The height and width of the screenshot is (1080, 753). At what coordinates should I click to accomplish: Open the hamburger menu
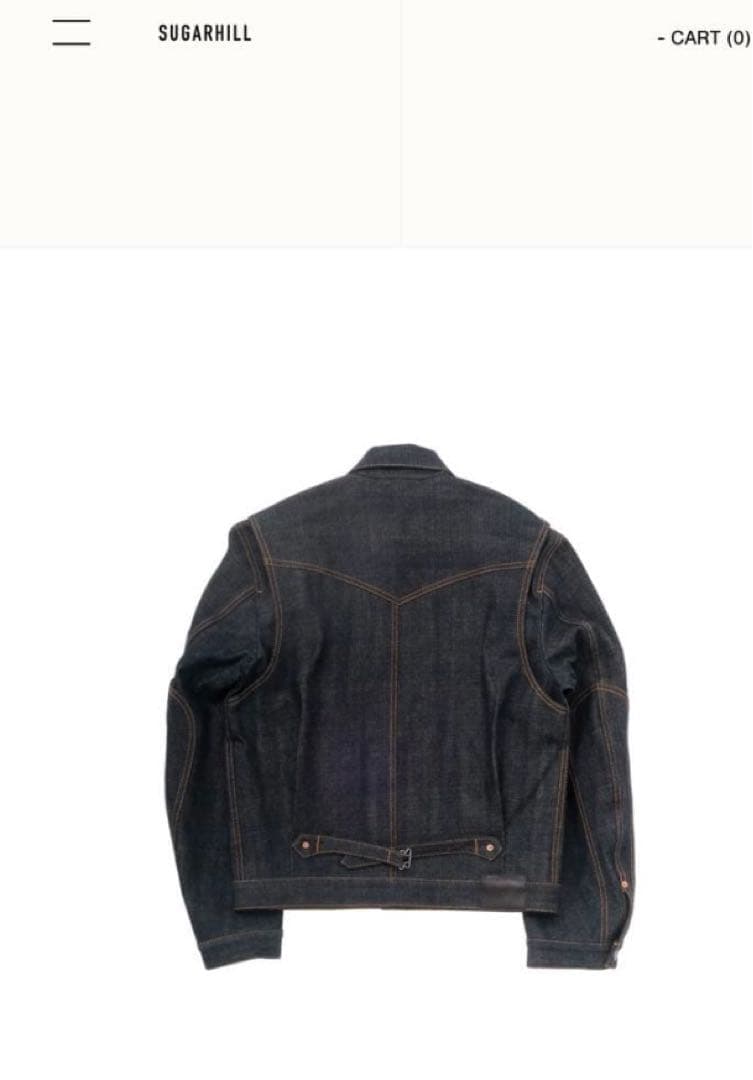pos(71,33)
